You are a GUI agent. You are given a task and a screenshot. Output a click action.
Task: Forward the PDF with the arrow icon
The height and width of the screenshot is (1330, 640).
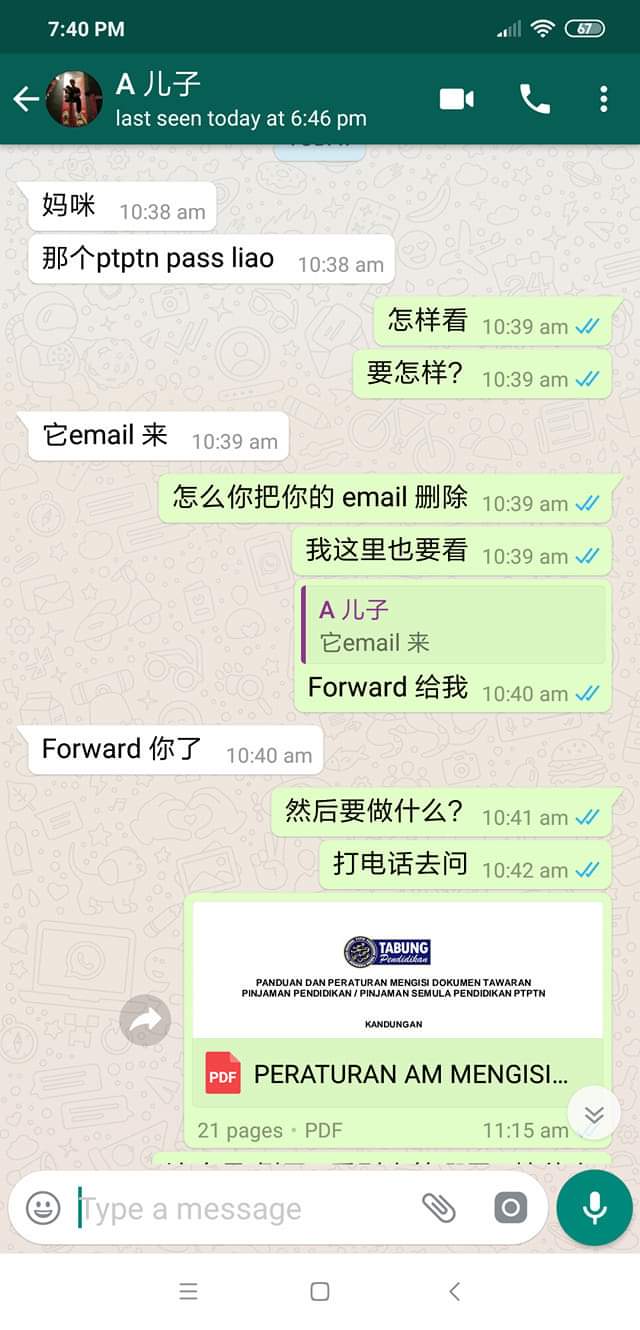[x=145, y=1020]
